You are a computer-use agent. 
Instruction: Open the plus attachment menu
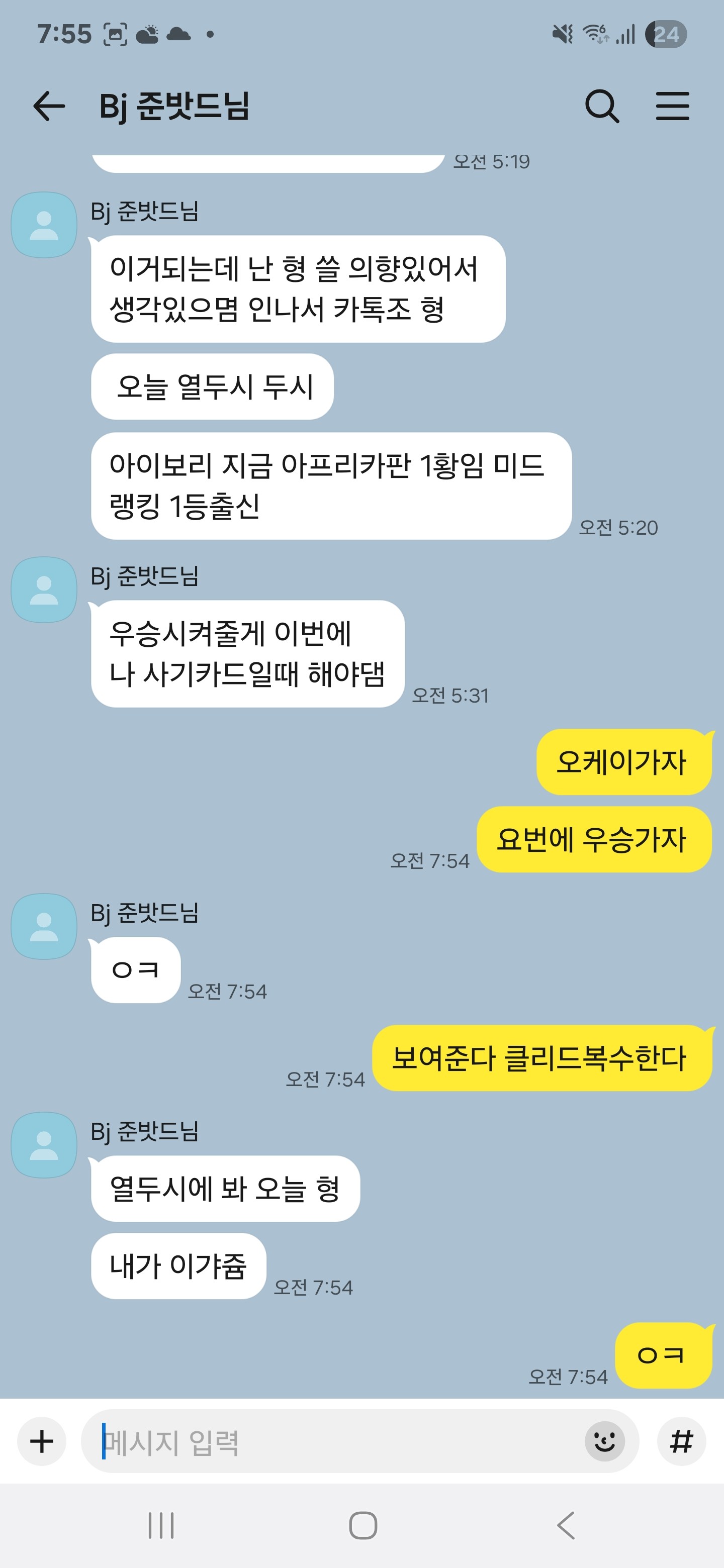[41, 1441]
